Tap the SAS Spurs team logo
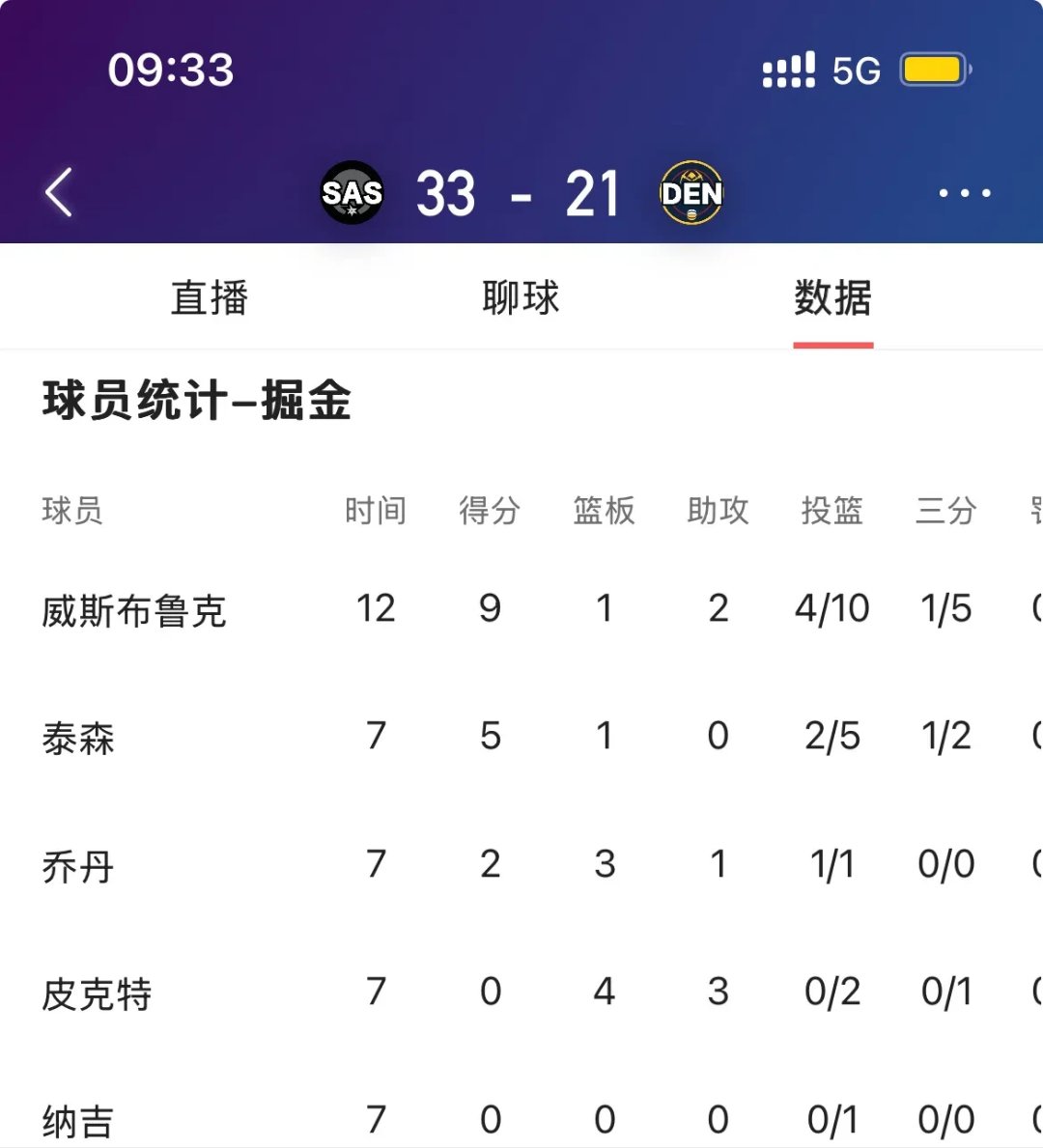Image resolution: width=1043 pixels, height=1148 pixels. tap(352, 192)
